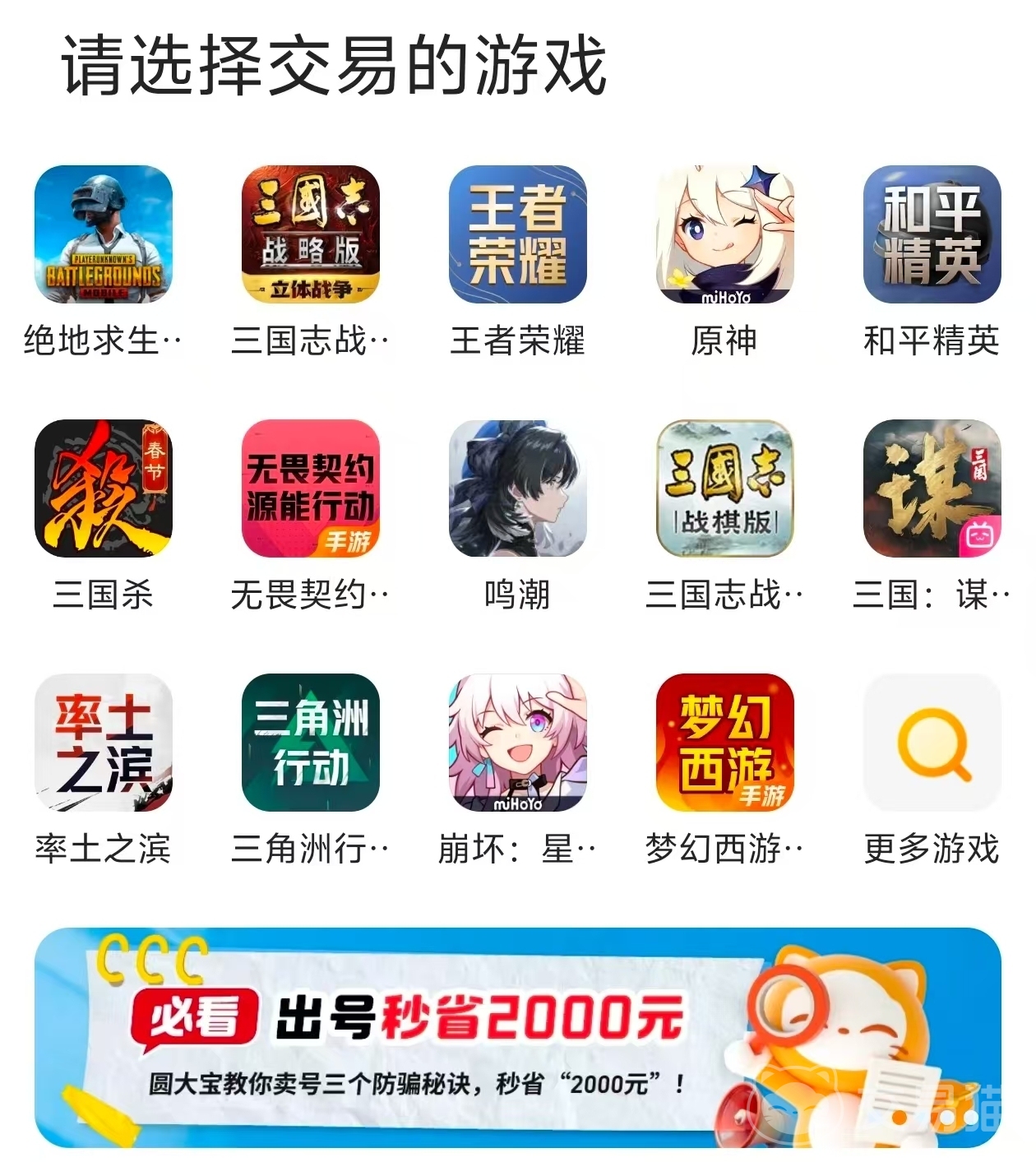Image resolution: width=1036 pixels, height=1162 pixels.
Task: Open the 鸣潮 game entry
Action: click(518, 488)
